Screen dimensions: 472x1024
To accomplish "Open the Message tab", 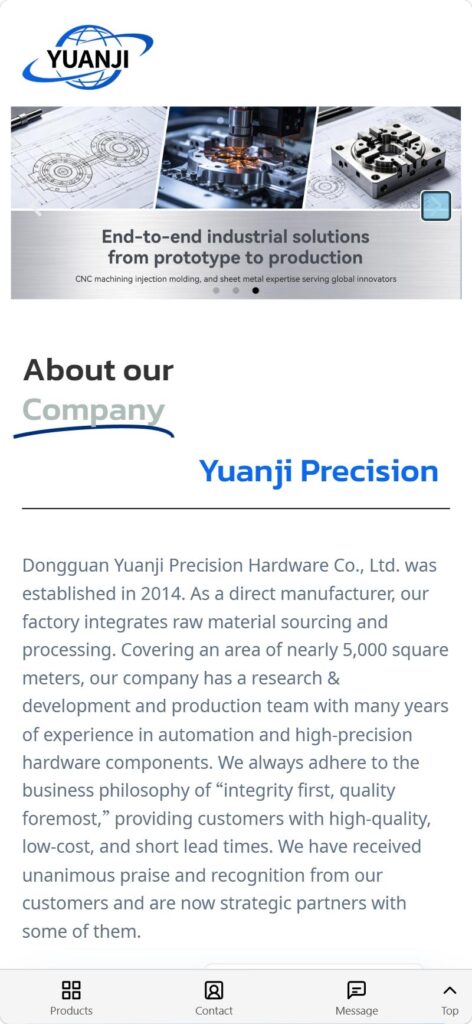I will pyautogui.click(x=356, y=997).
